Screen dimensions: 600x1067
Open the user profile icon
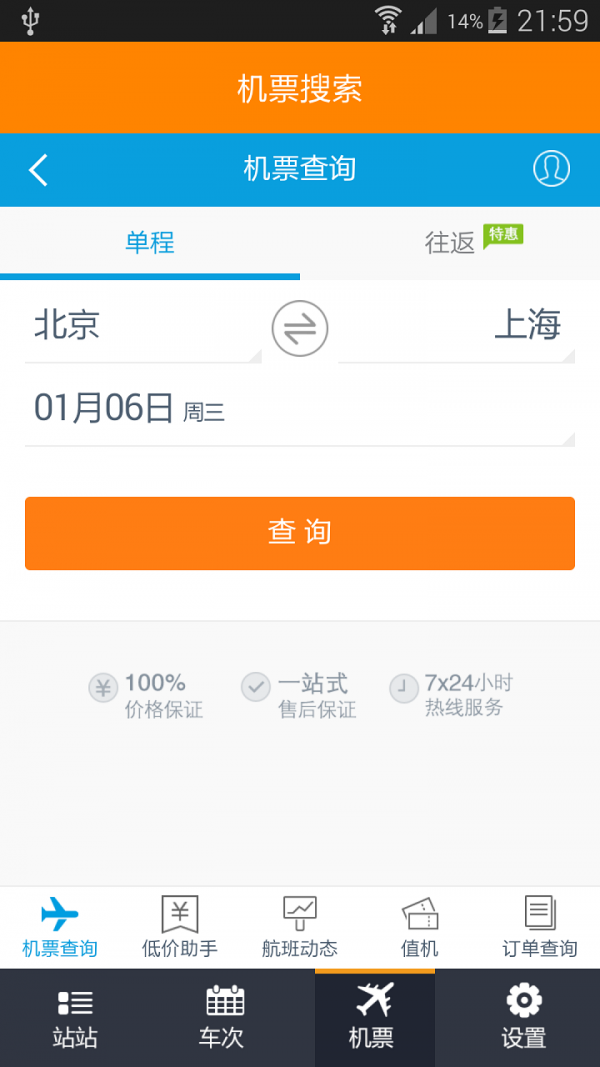[x=551, y=169]
